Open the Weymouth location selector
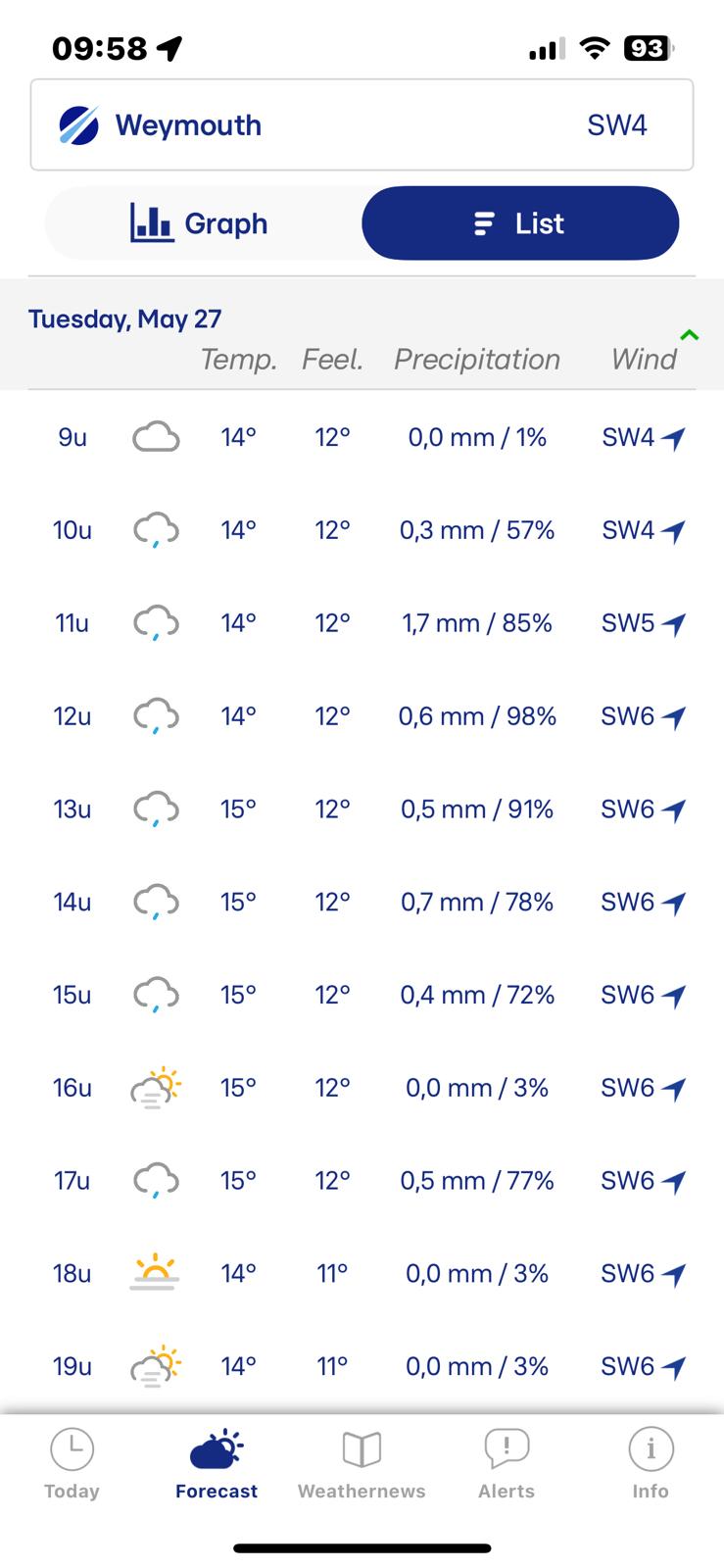724x1568 pixels. (x=362, y=125)
